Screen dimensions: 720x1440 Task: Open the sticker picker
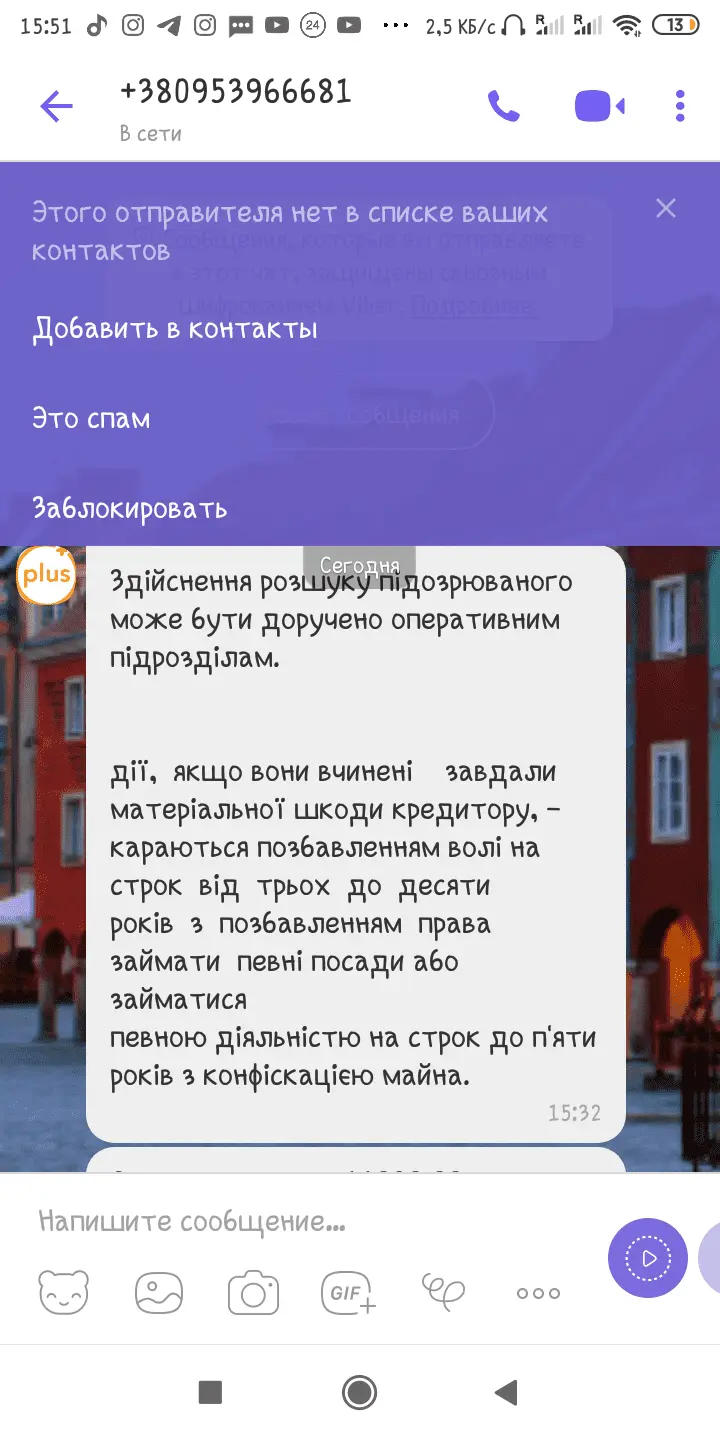coord(64,1292)
